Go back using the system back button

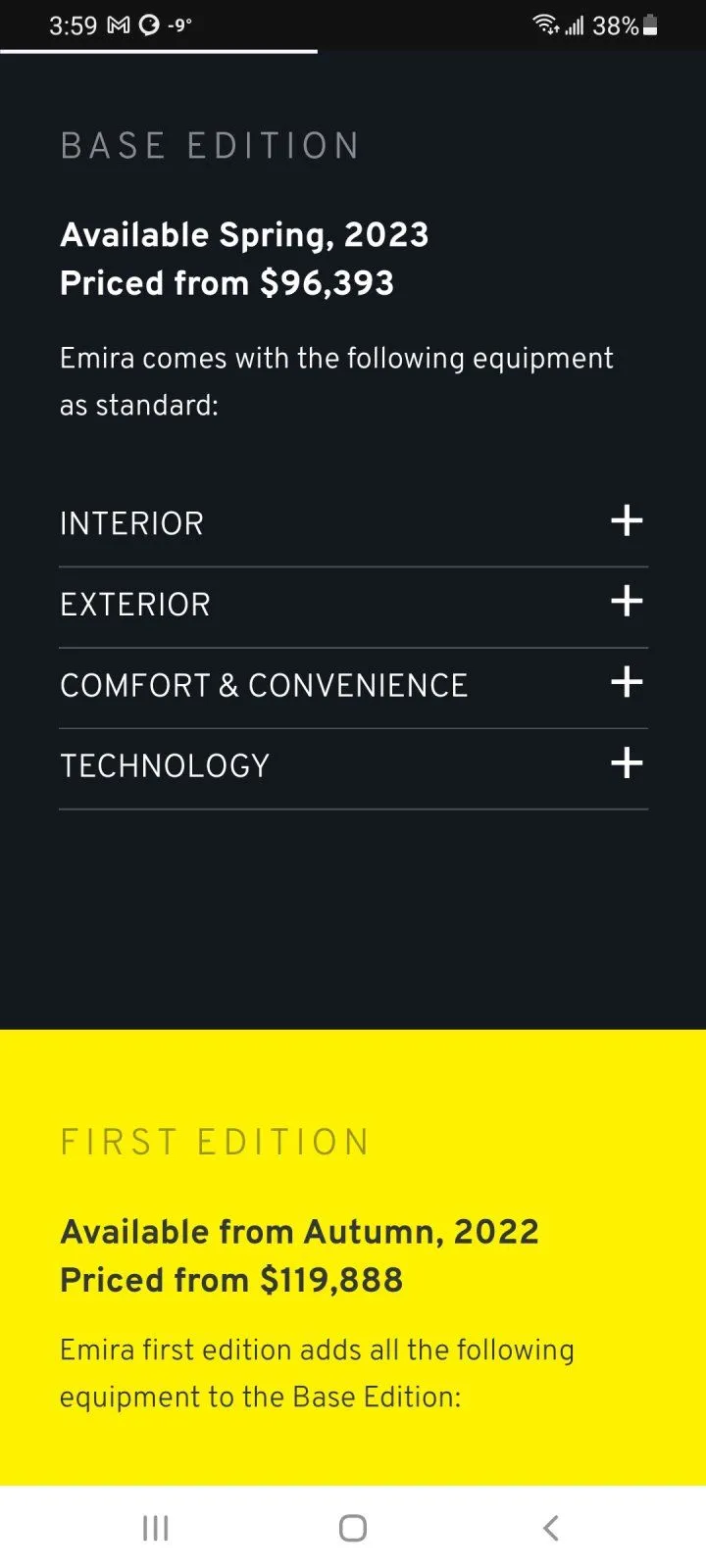pos(550,1527)
